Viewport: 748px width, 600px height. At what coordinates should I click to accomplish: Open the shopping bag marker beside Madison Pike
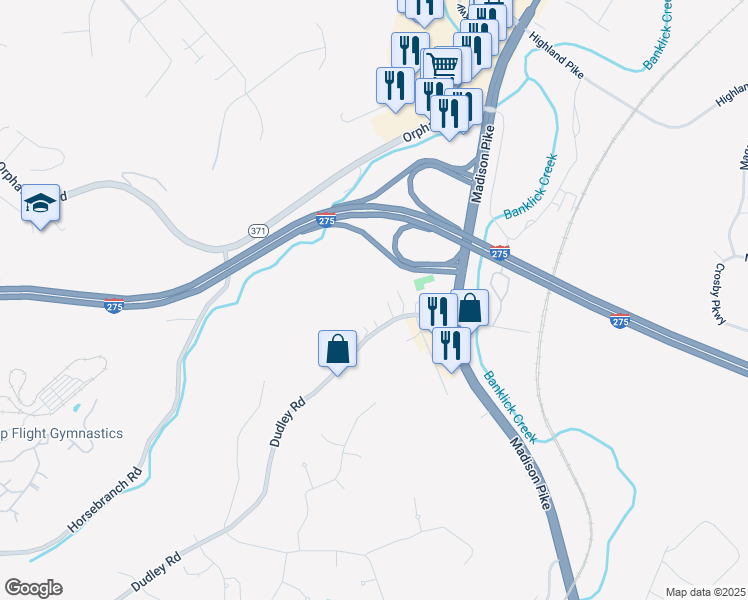pyautogui.click(x=471, y=308)
